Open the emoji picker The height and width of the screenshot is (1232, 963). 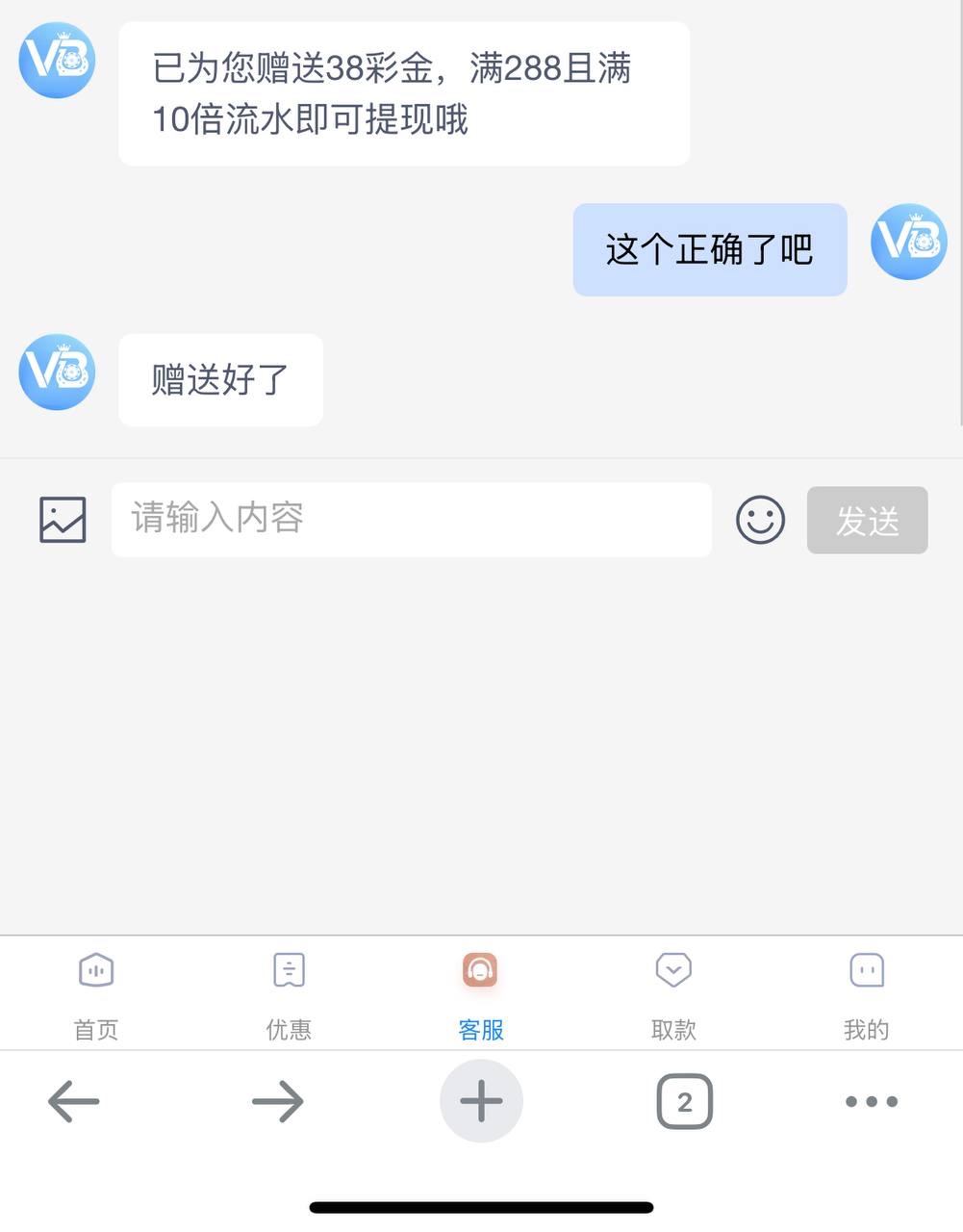760,520
